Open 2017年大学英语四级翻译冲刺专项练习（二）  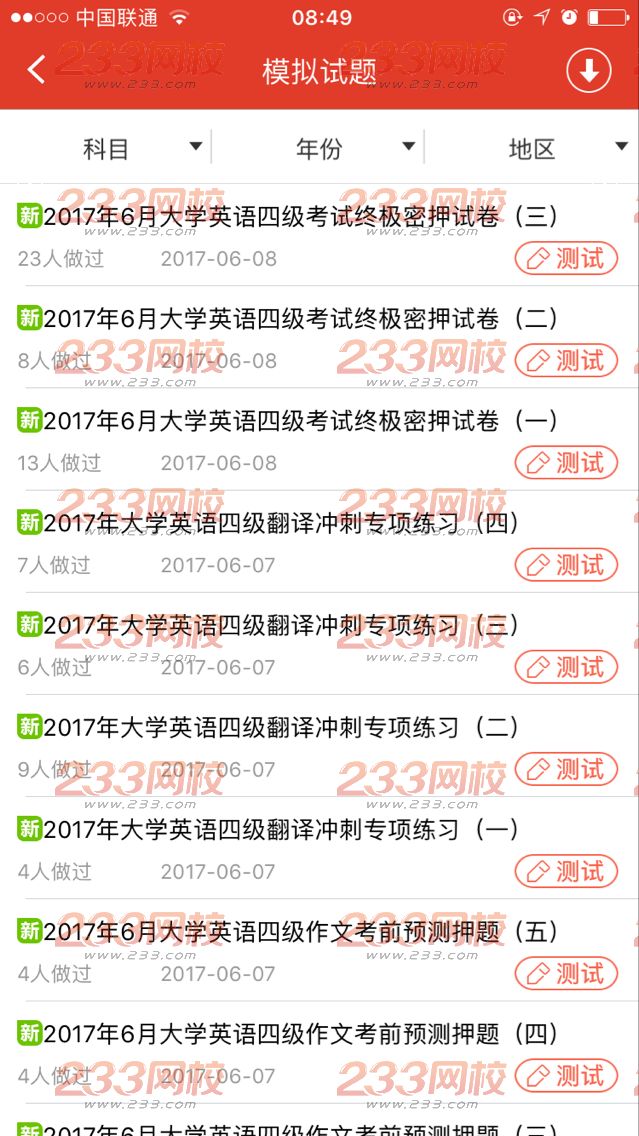click(280, 727)
